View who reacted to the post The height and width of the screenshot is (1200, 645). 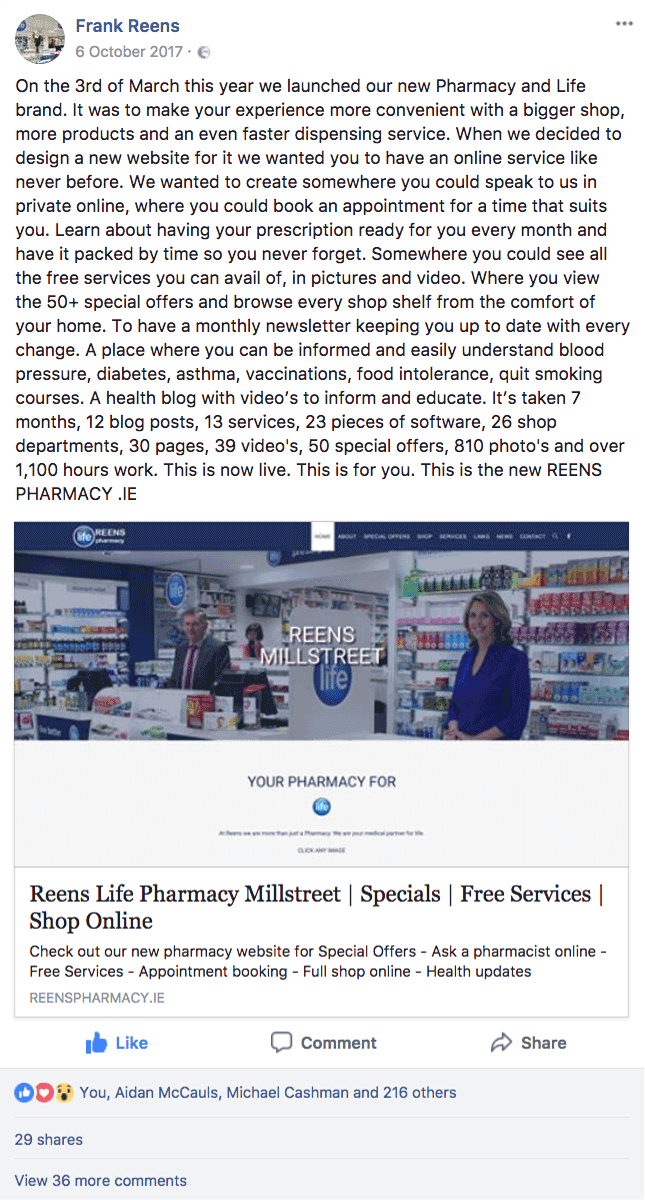(235, 1093)
